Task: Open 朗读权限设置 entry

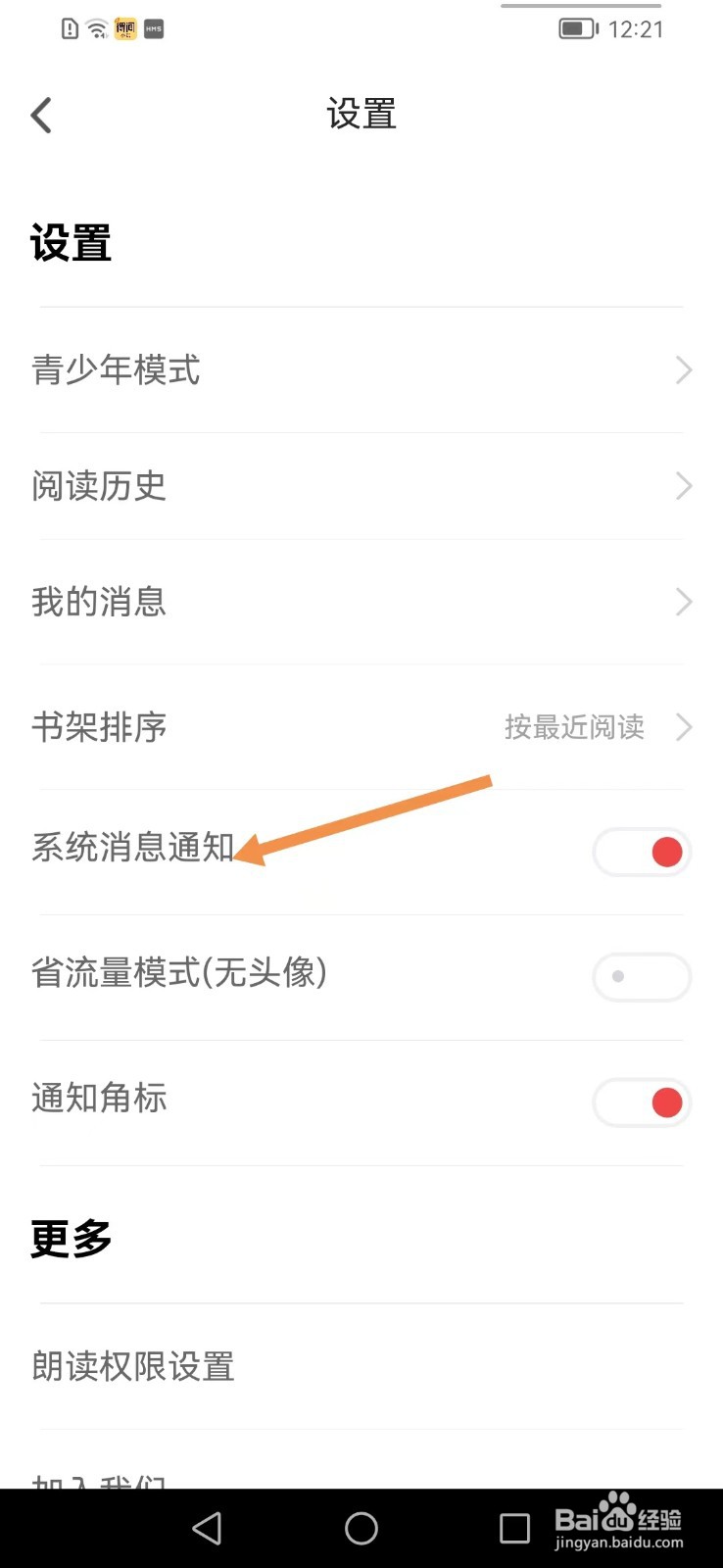Action: (135, 1365)
